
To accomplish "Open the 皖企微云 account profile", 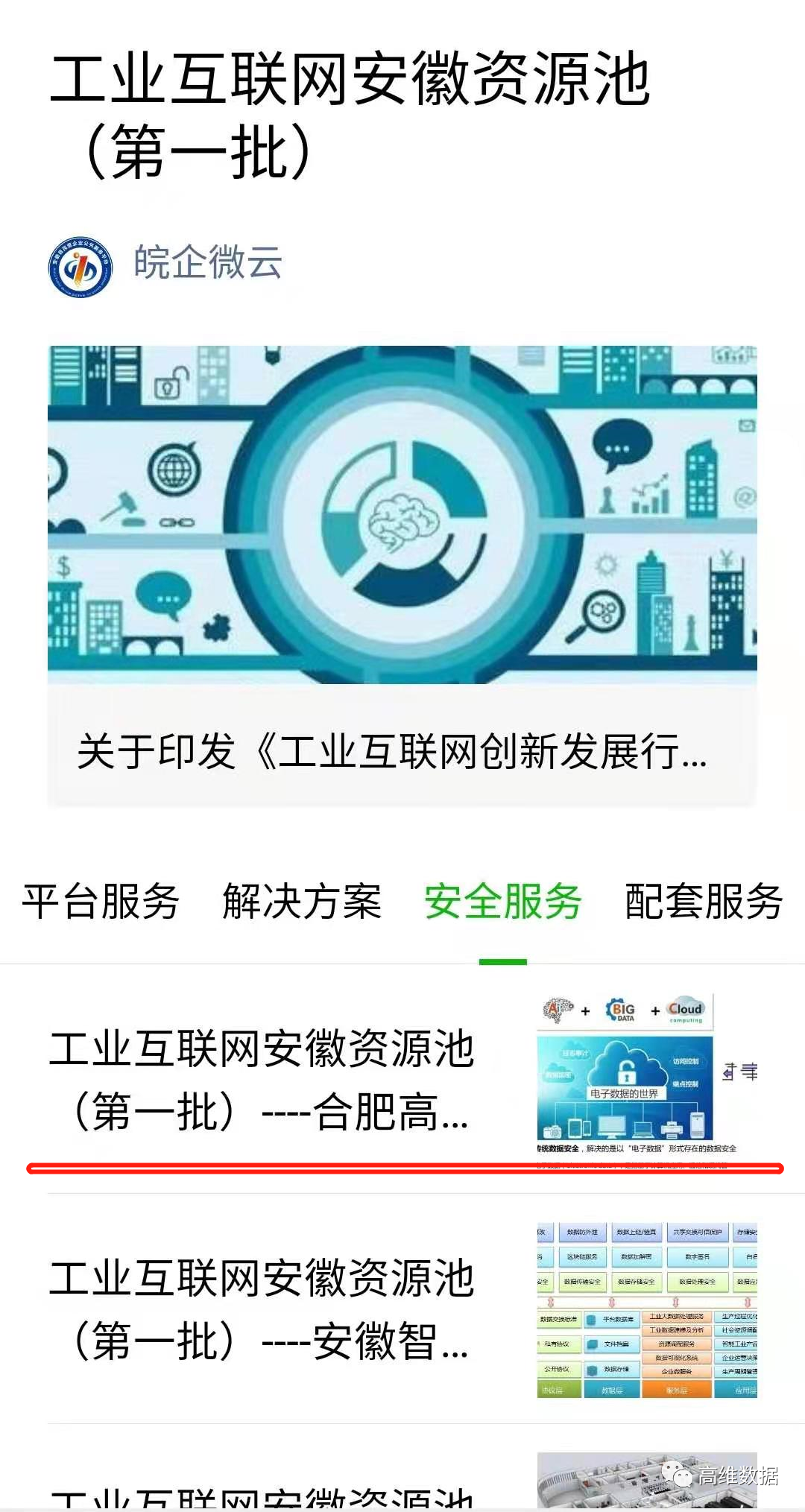I will coord(207,264).
